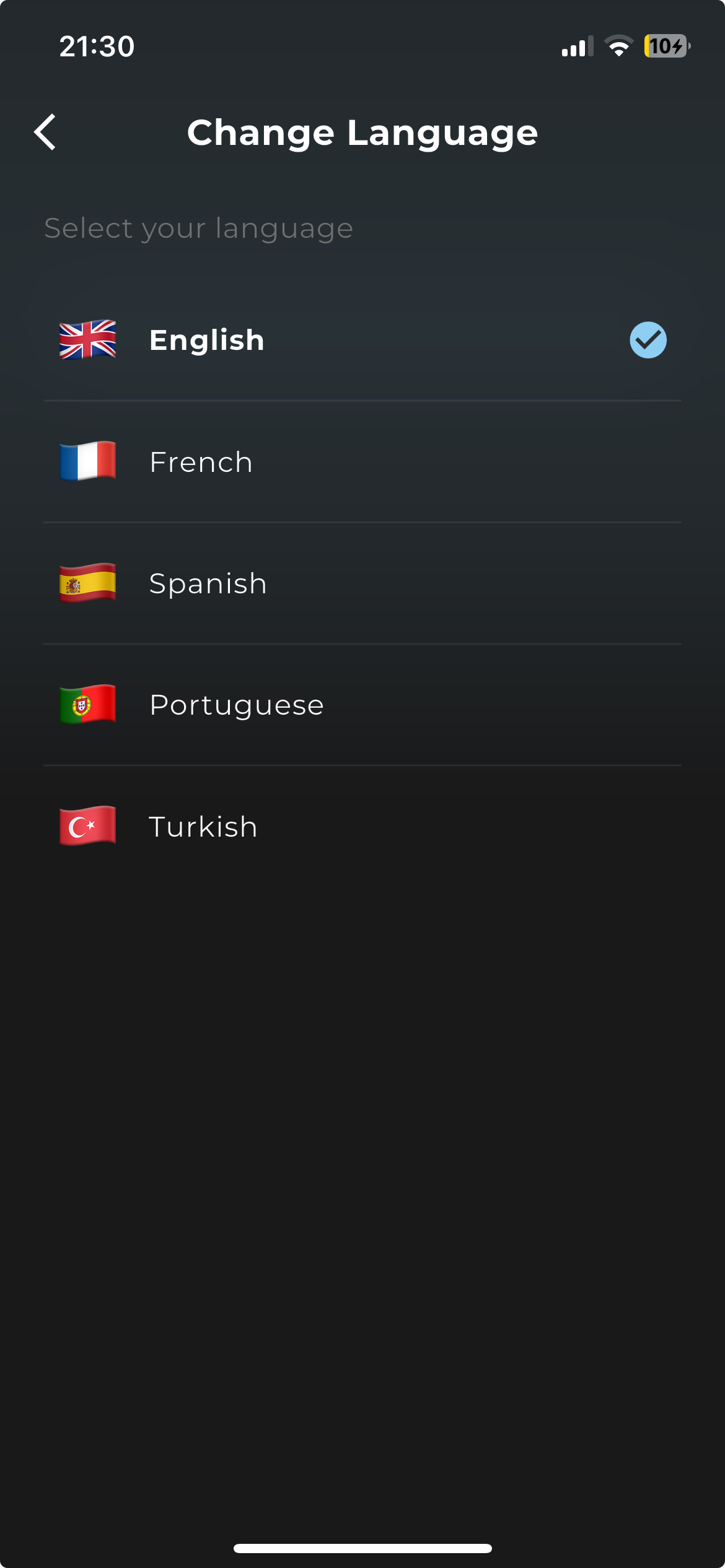Tap the clock showing 21:30
The image size is (725, 1568).
tap(97, 45)
